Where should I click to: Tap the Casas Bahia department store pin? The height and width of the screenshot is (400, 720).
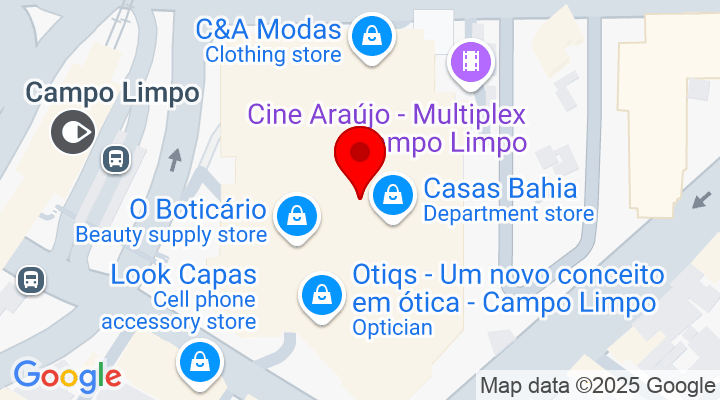[394, 195]
